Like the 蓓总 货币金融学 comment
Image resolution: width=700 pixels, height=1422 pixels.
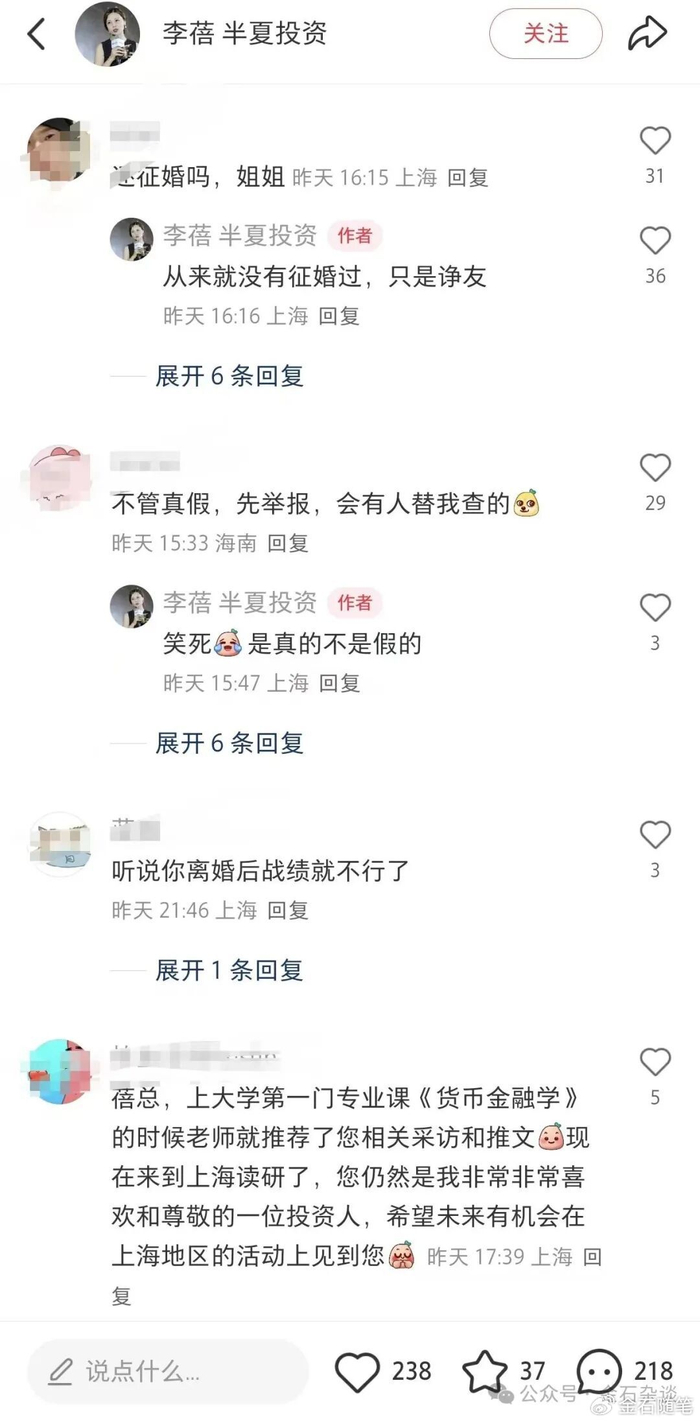[x=655, y=1062]
